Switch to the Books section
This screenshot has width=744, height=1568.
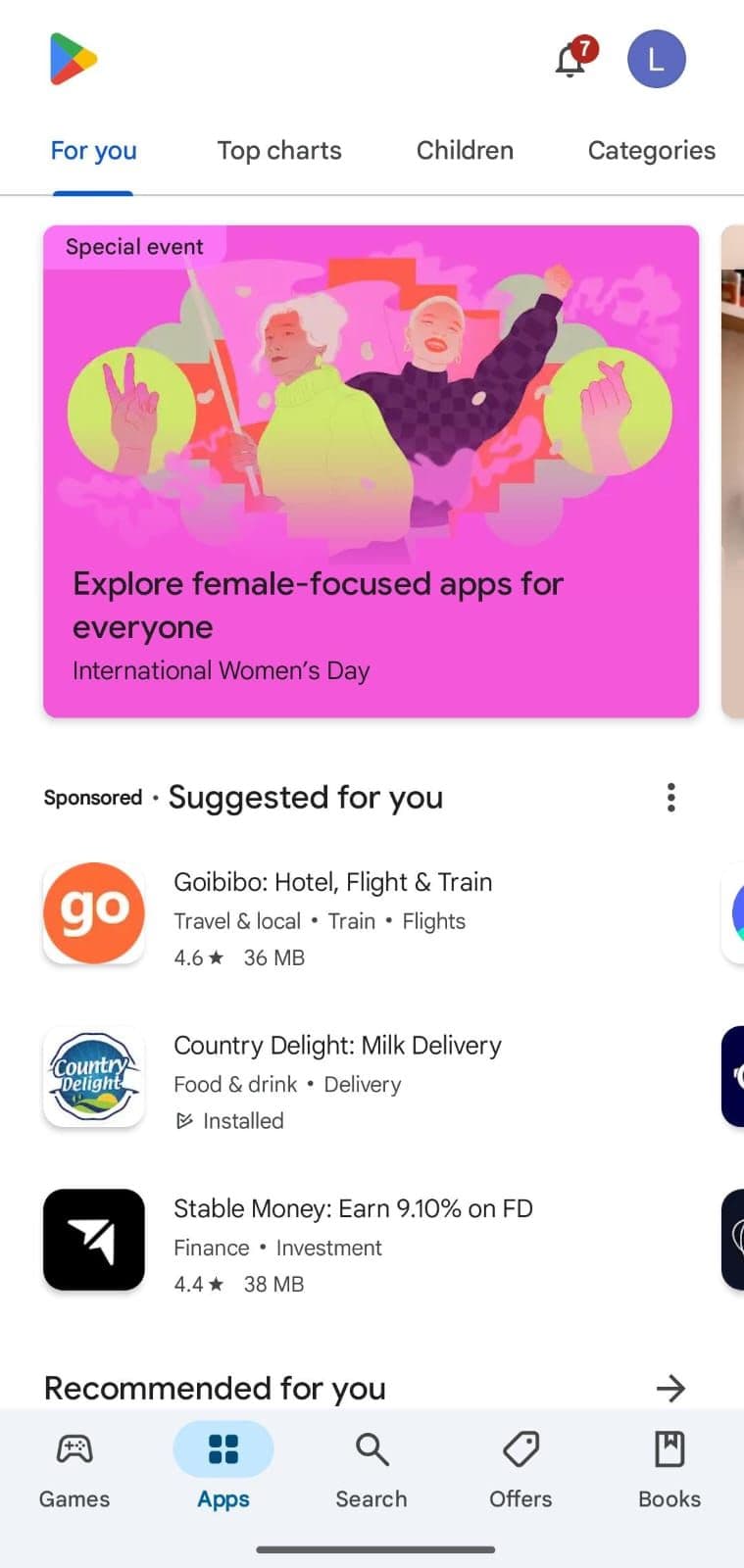[670, 1469]
